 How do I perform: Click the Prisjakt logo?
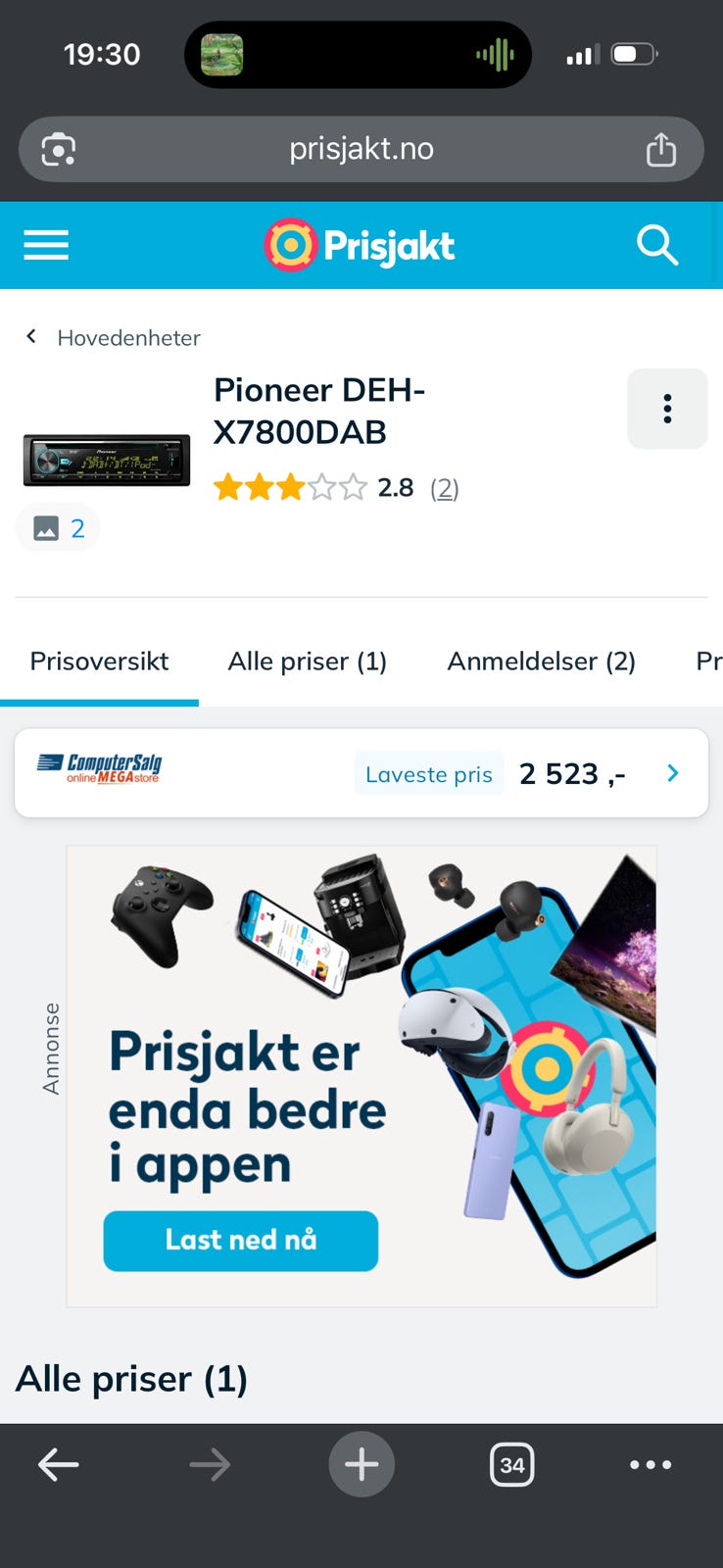(x=359, y=245)
